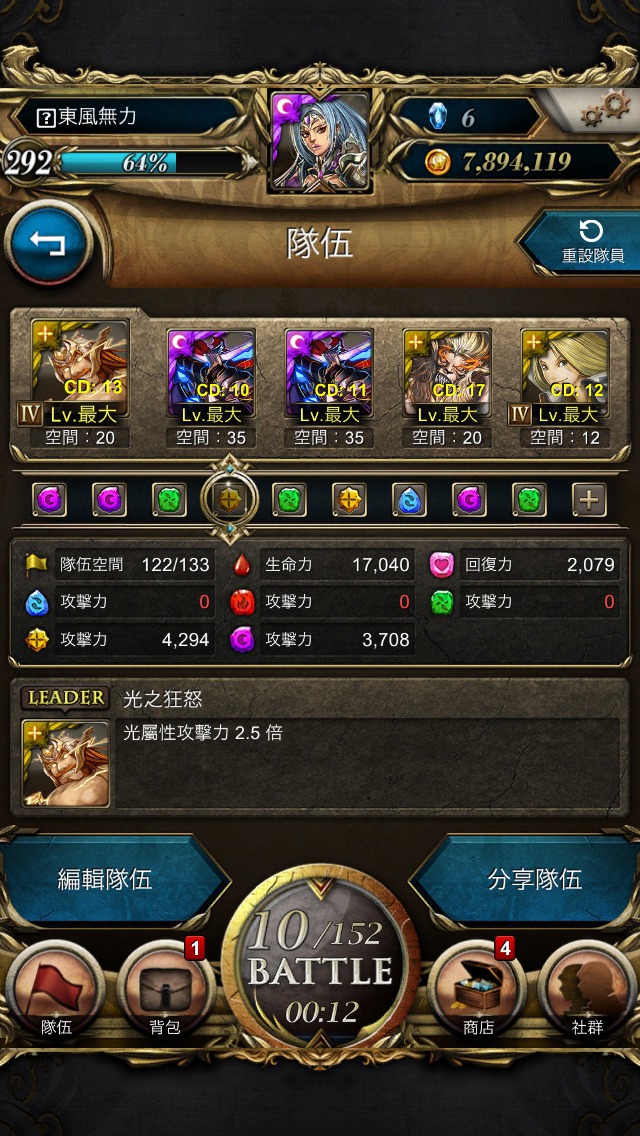The image size is (640, 1136).
Task: Switch to the blue water team slot
Action: pyautogui.click(x=410, y=499)
